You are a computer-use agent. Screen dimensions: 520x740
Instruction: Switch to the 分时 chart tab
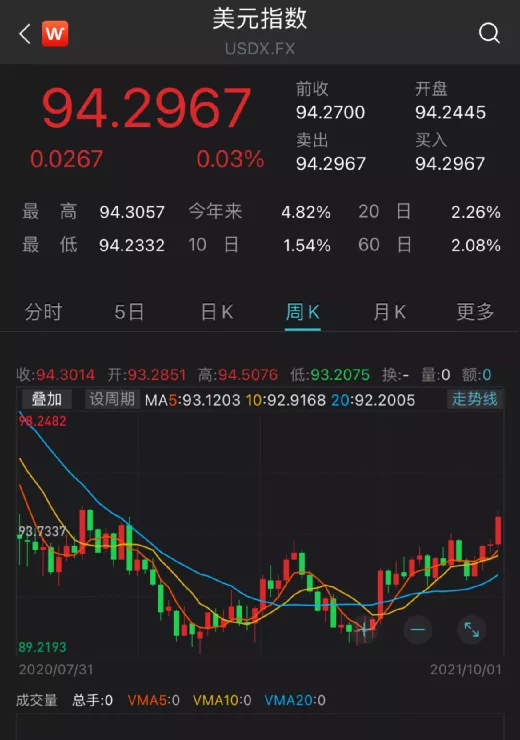43,312
